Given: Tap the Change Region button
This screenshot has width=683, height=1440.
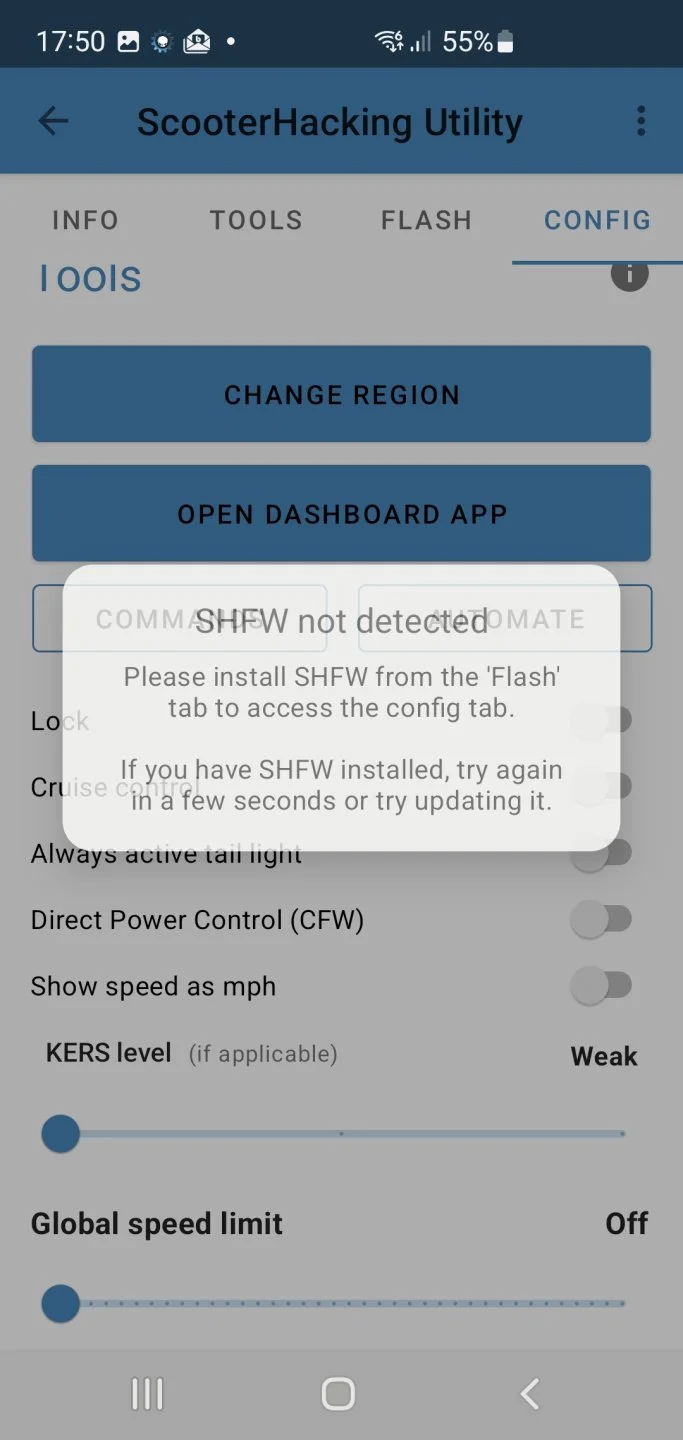Looking at the screenshot, I should (x=341, y=394).
